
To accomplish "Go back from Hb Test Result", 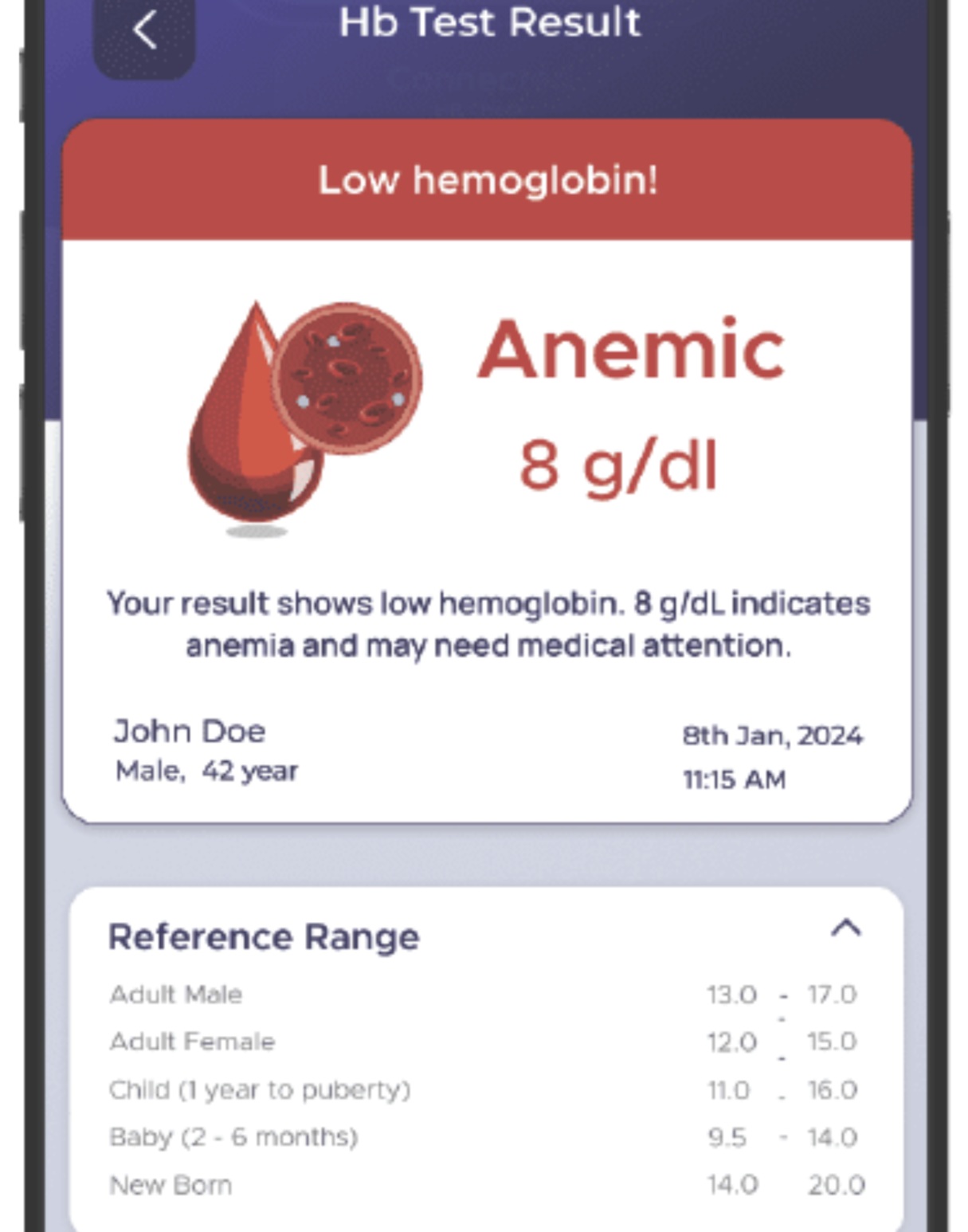I will point(144,33).
